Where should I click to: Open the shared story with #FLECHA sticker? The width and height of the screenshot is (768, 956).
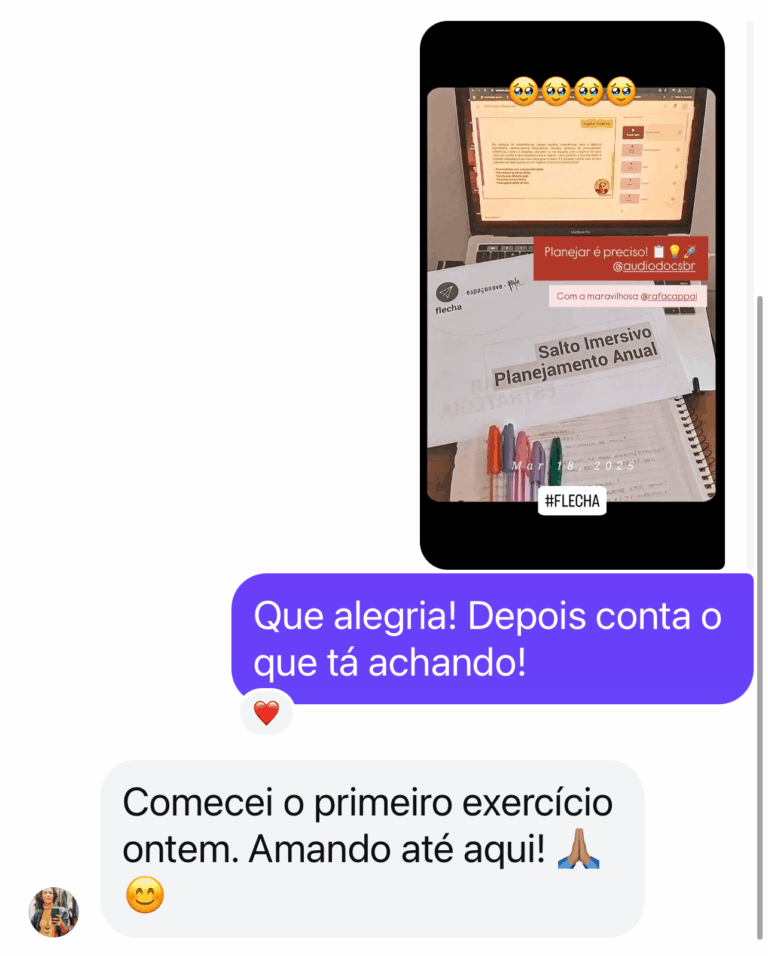[x=571, y=295]
